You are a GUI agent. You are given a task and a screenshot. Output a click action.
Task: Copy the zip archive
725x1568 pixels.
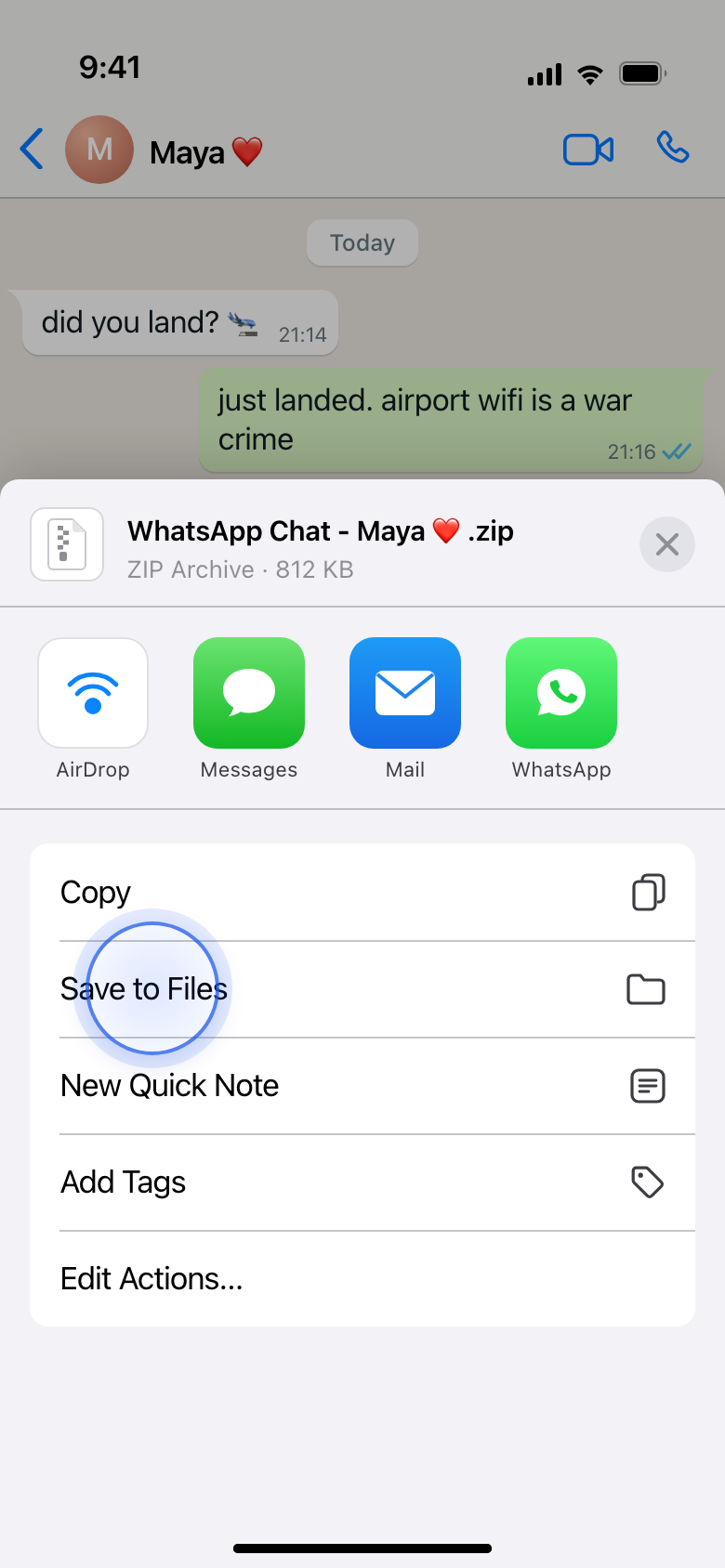(x=362, y=893)
